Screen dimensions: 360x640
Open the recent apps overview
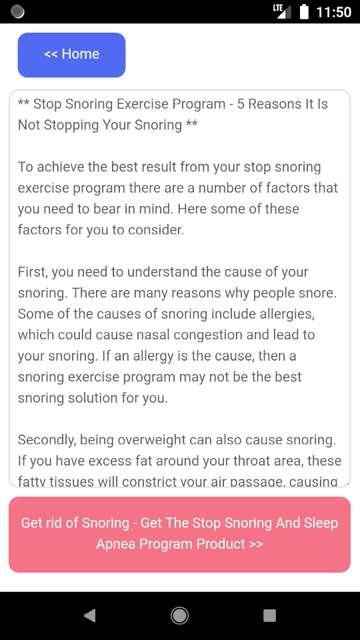(x=269, y=616)
